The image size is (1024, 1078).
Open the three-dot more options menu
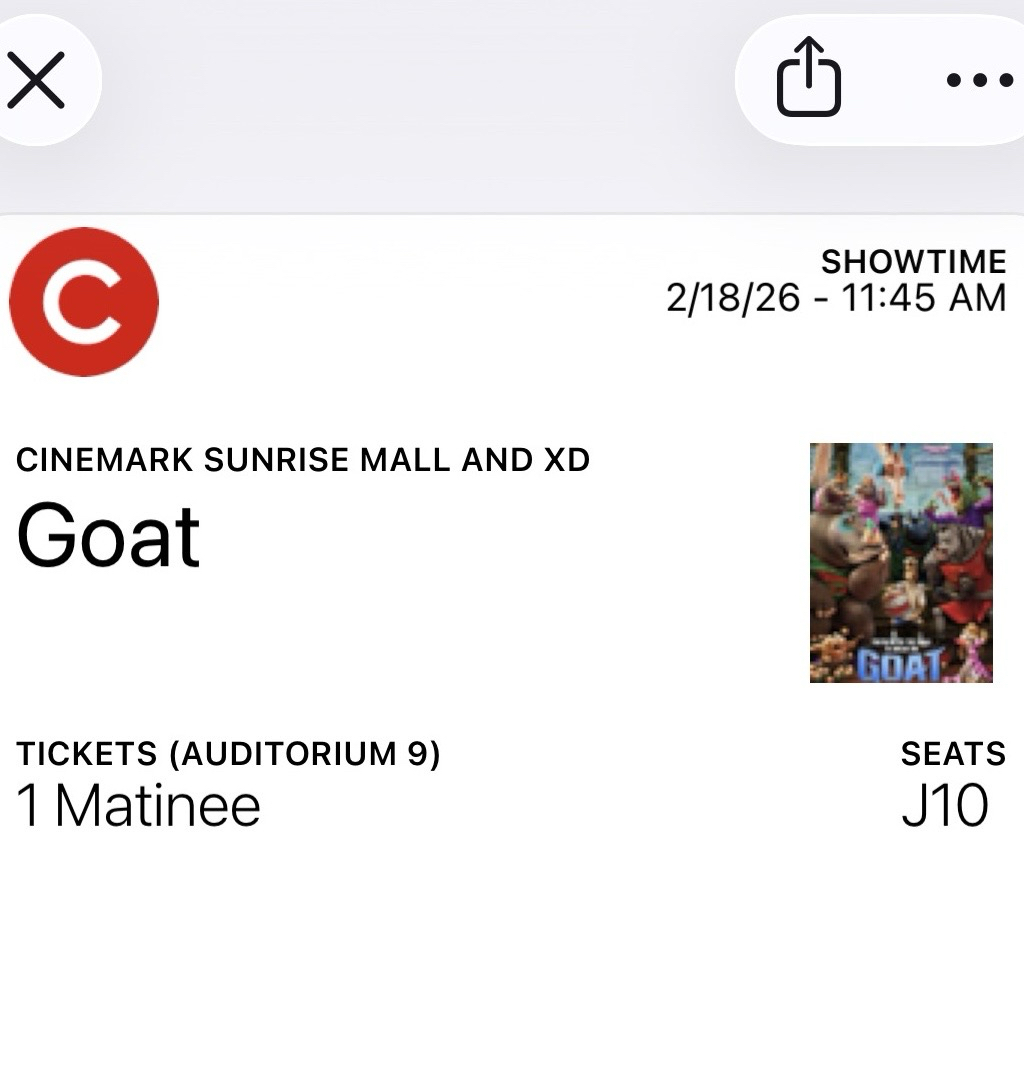979,80
